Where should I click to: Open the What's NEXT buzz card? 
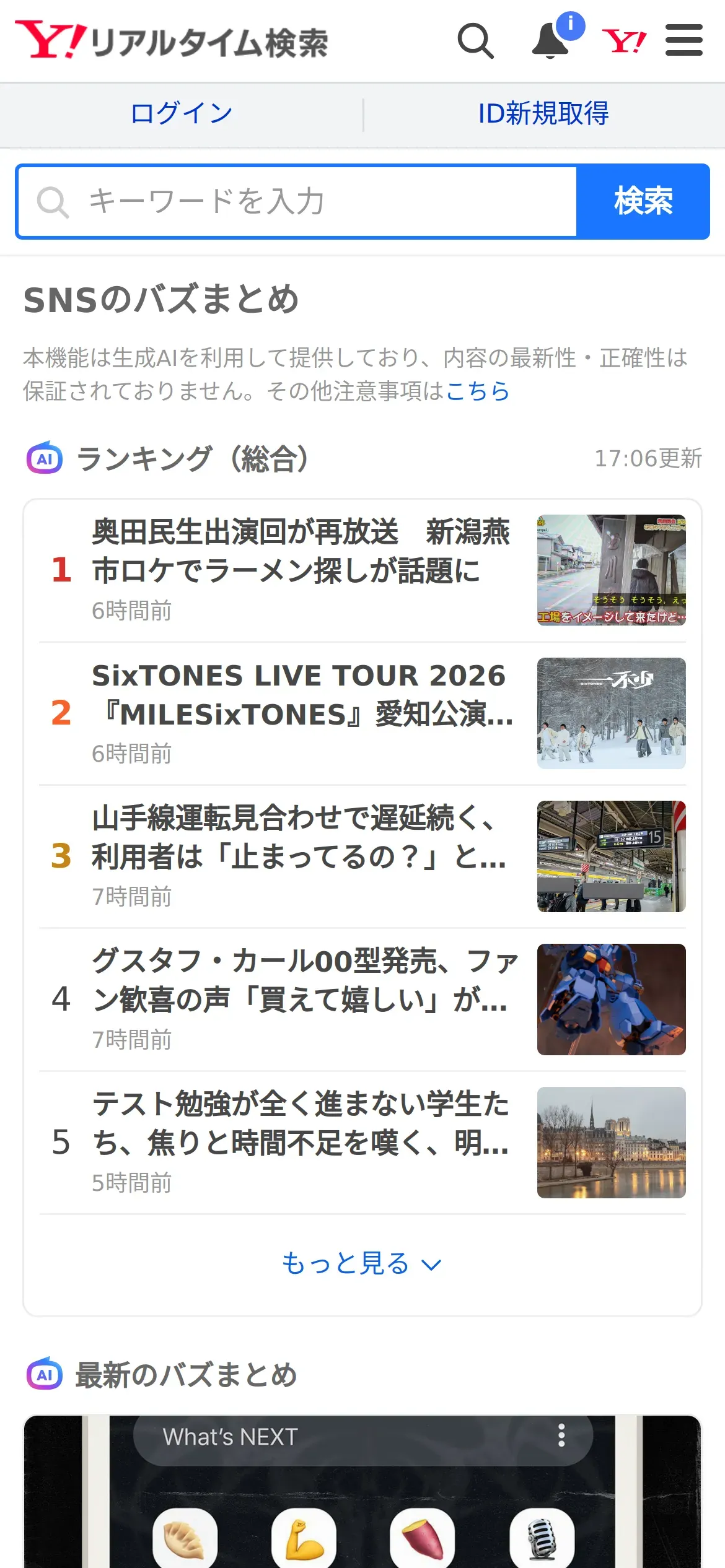[x=362, y=1492]
